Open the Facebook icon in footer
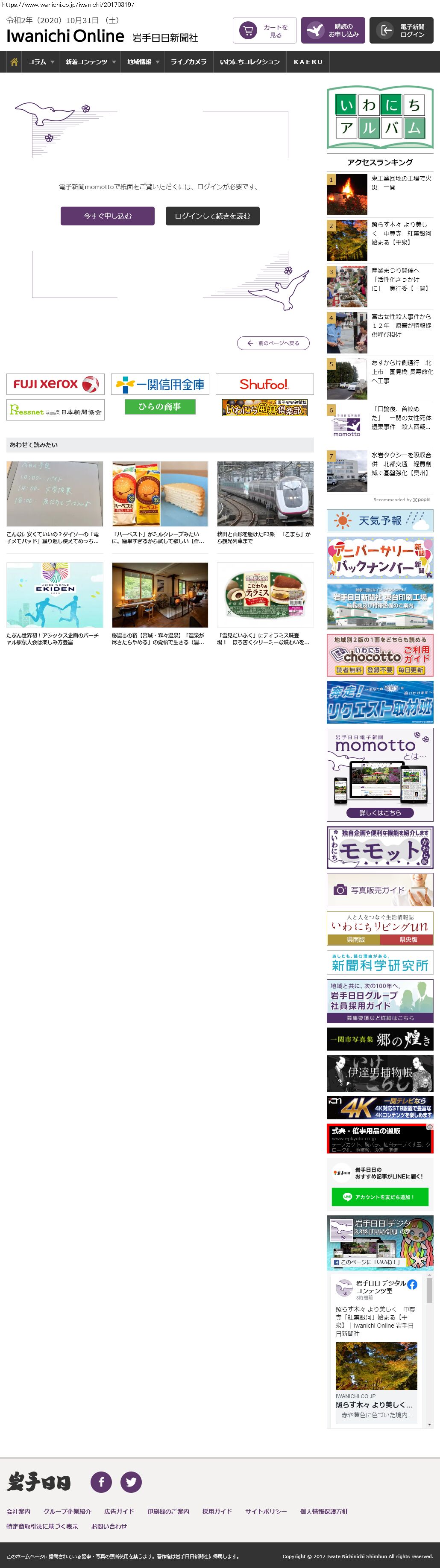The image size is (440, 1568). coord(101,1482)
